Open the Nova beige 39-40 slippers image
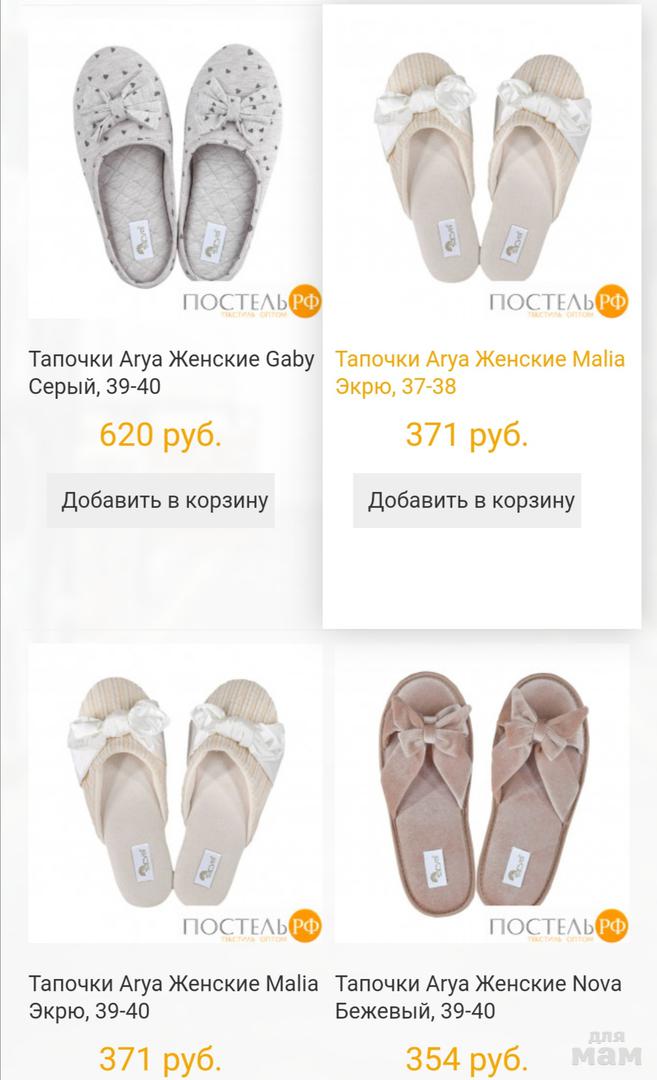657x1080 pixels. [x=481, y=795]
